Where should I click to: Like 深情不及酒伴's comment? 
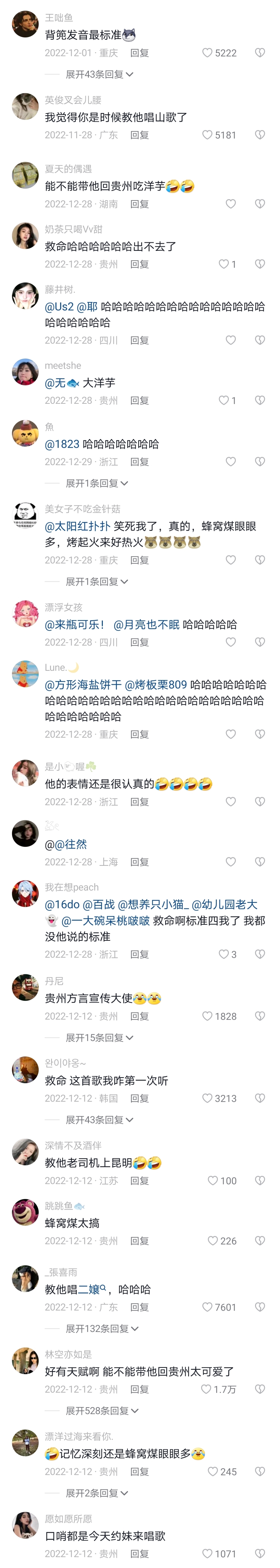pyautogui.click(x=213, y=1181)
